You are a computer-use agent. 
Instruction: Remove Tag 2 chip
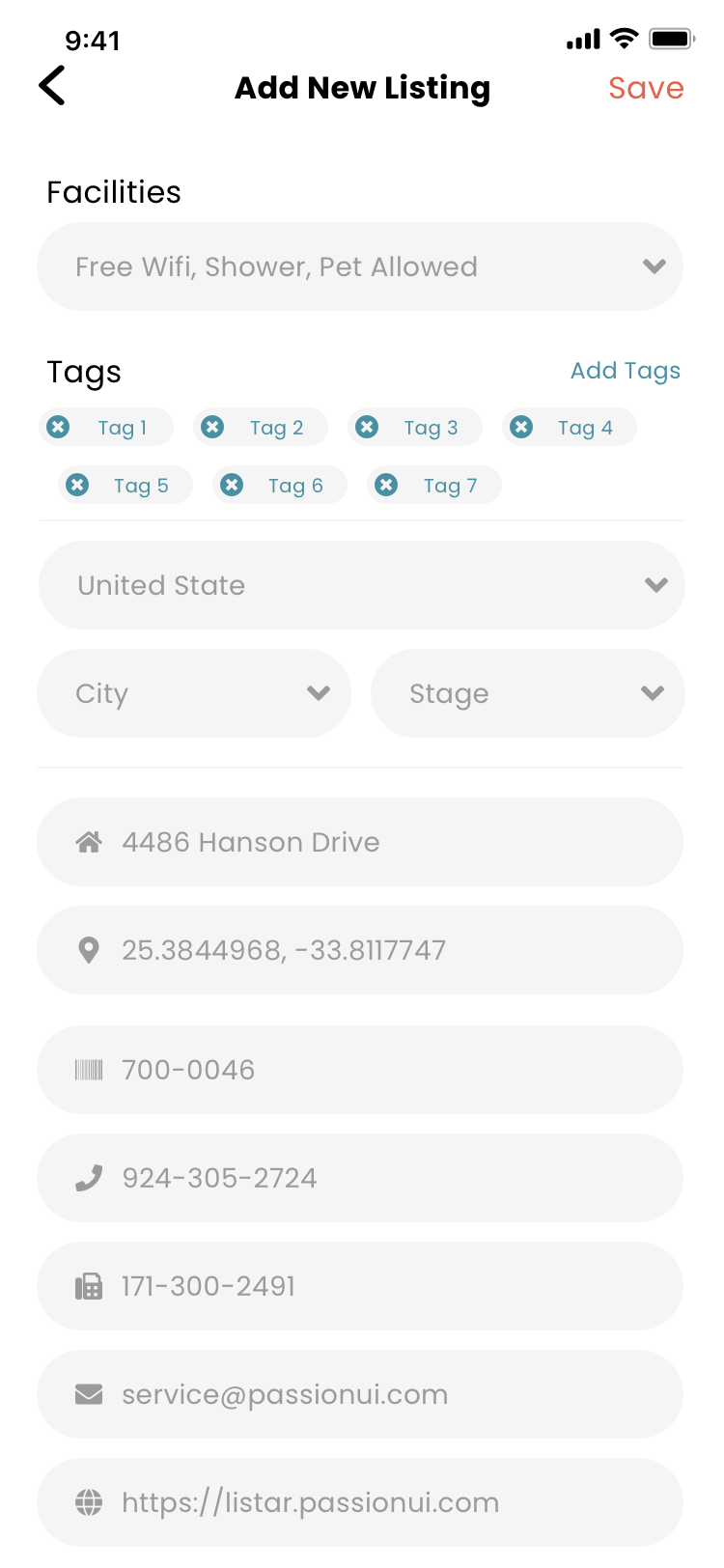(x=212, y=427)
